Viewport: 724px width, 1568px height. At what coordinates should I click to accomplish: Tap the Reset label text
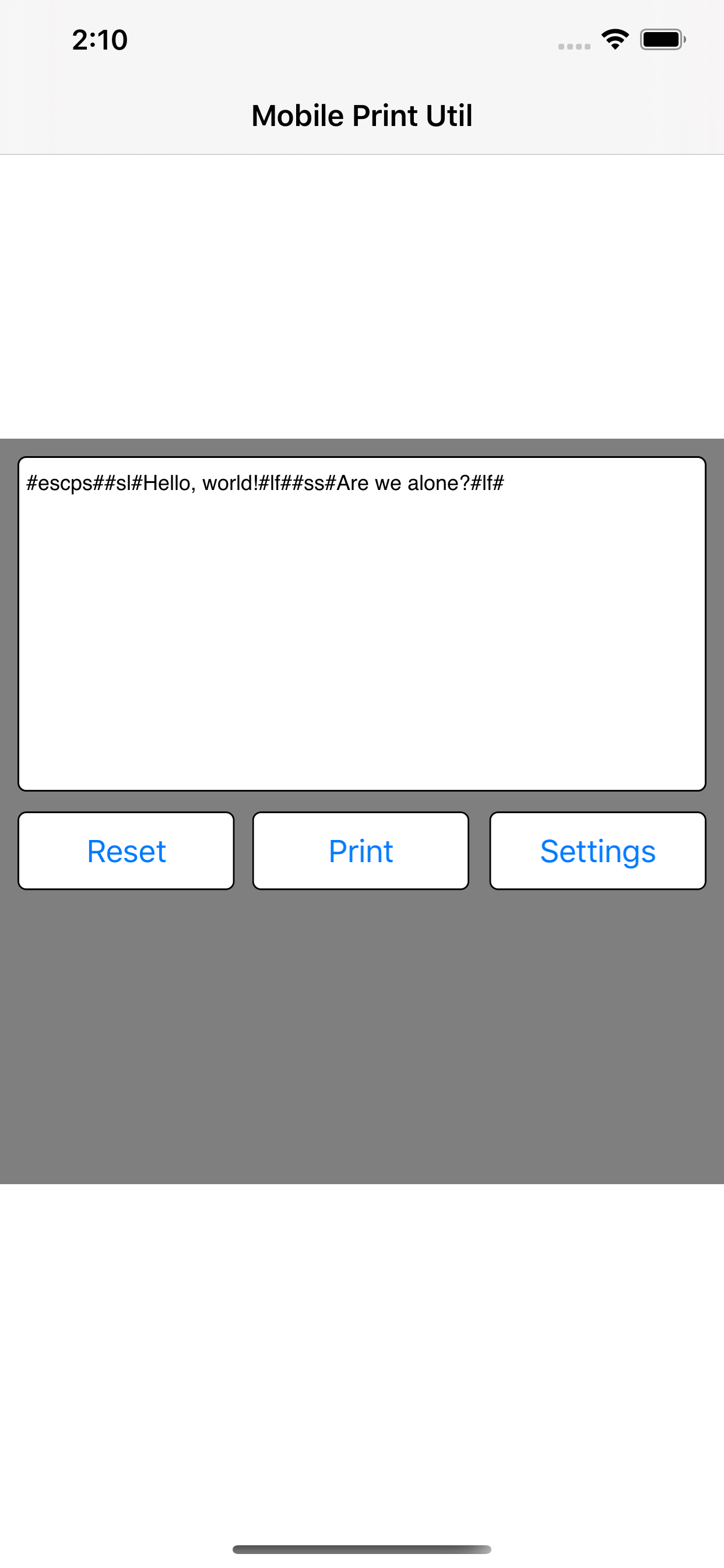tap(126, 850)
